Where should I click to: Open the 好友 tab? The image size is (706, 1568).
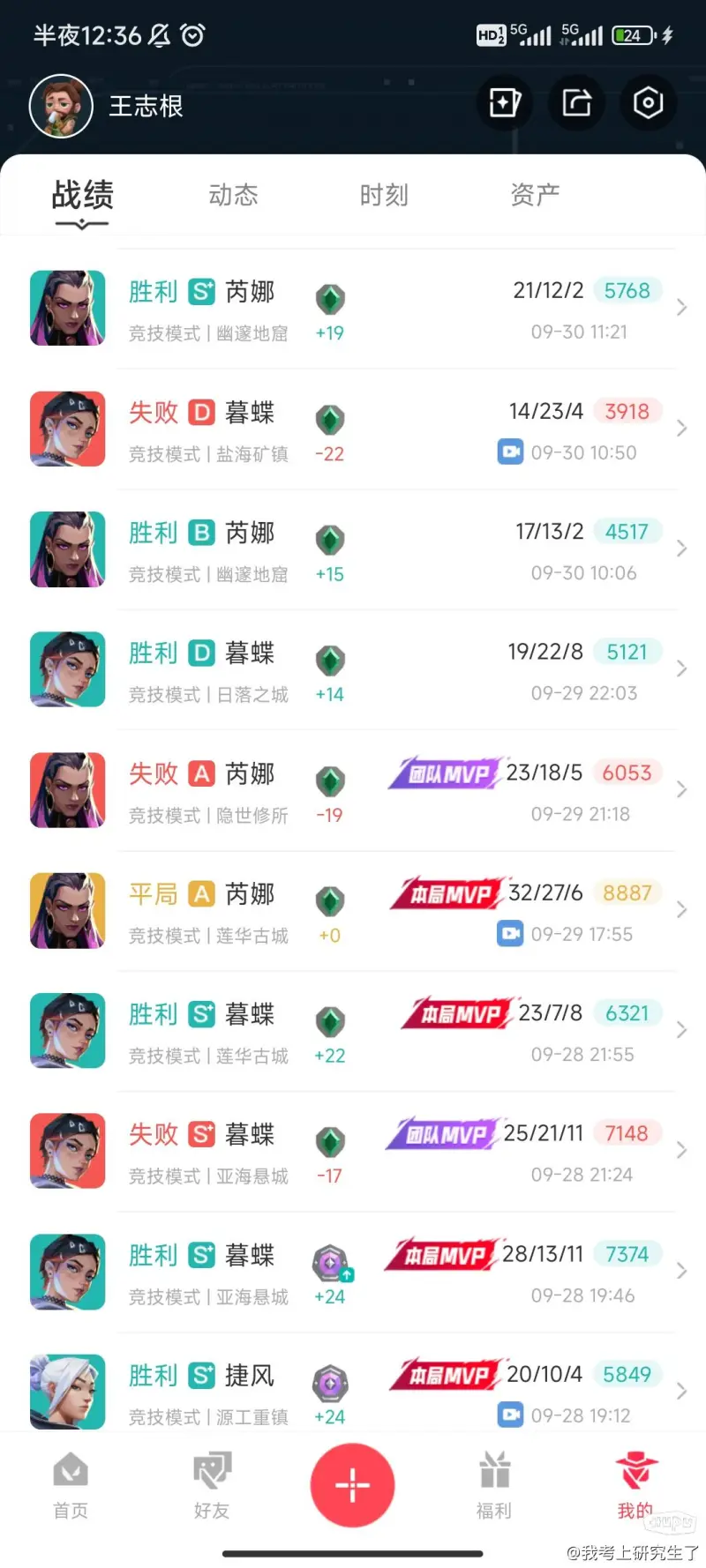pos(212,1486)
